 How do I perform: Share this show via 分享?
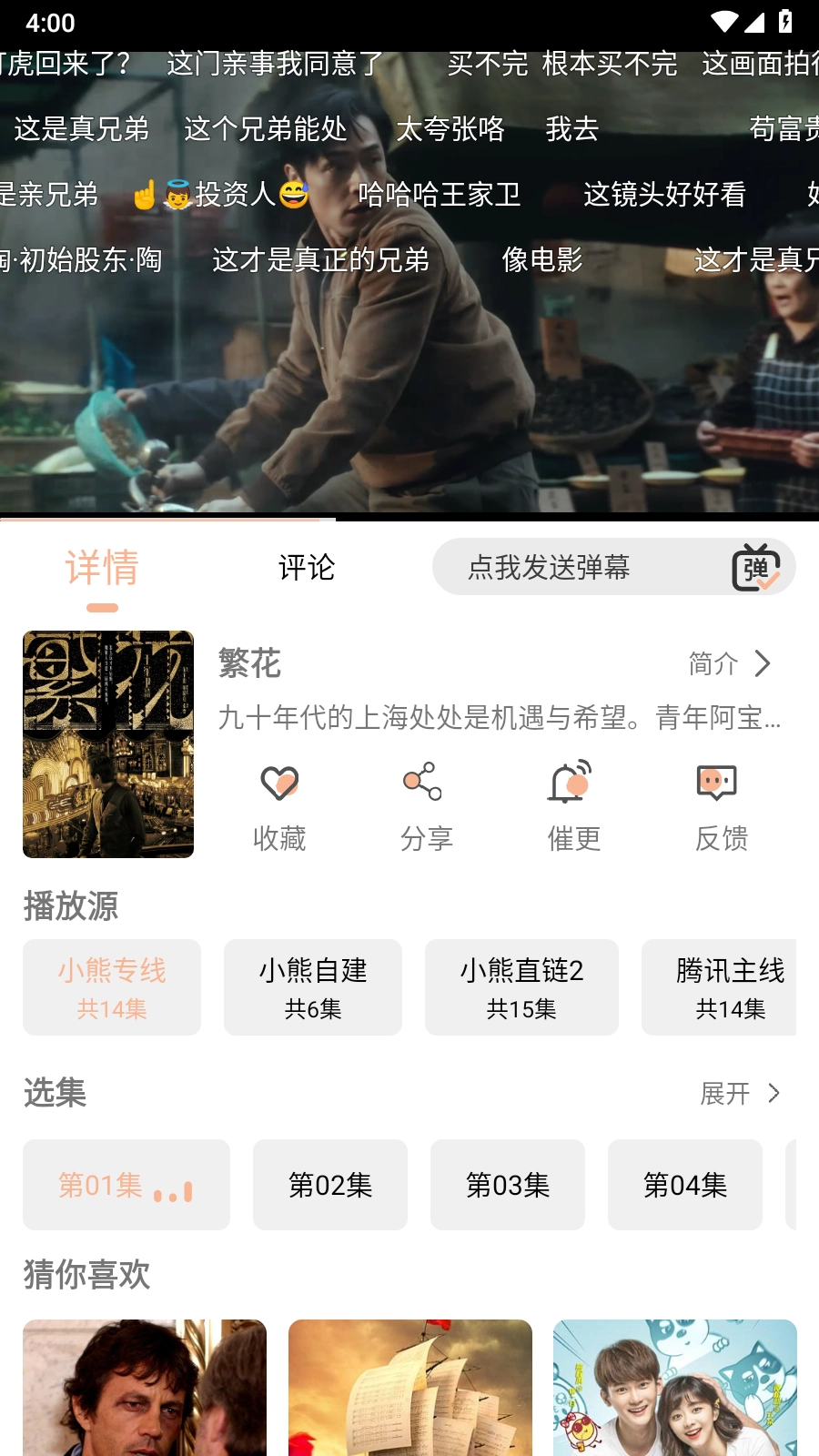426,806
